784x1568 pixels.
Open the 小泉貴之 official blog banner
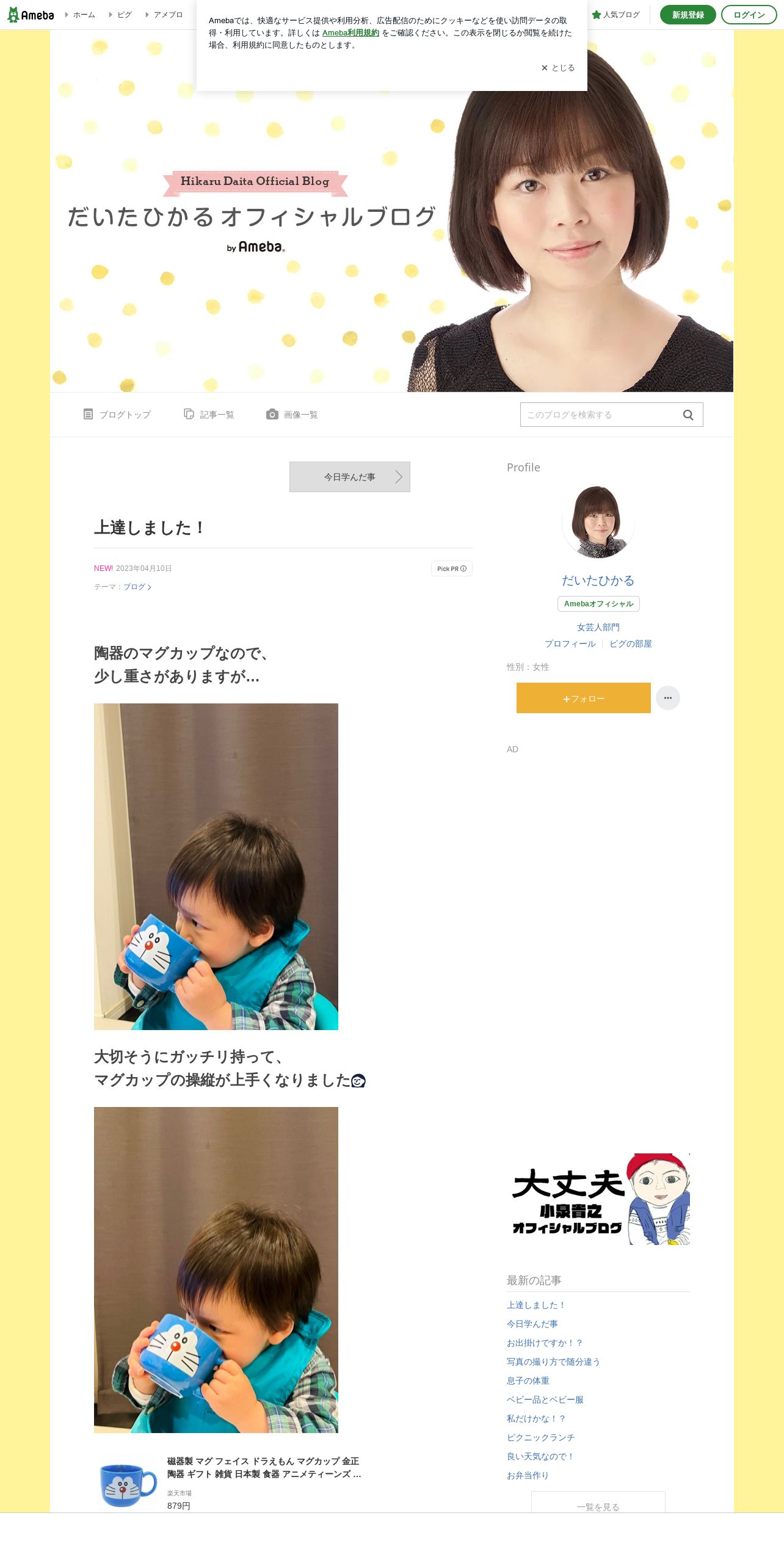coord(598,1199)
